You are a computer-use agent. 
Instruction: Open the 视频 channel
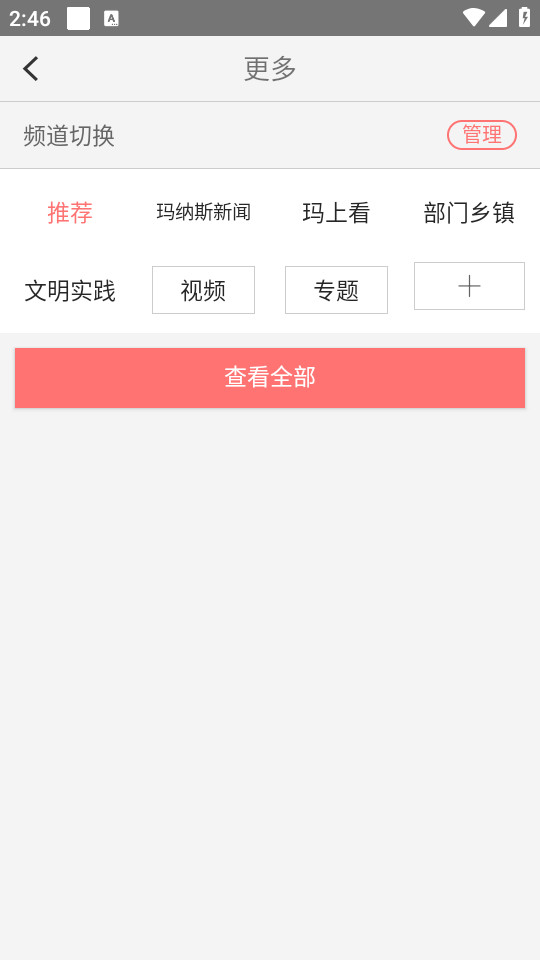click(203, 290)
